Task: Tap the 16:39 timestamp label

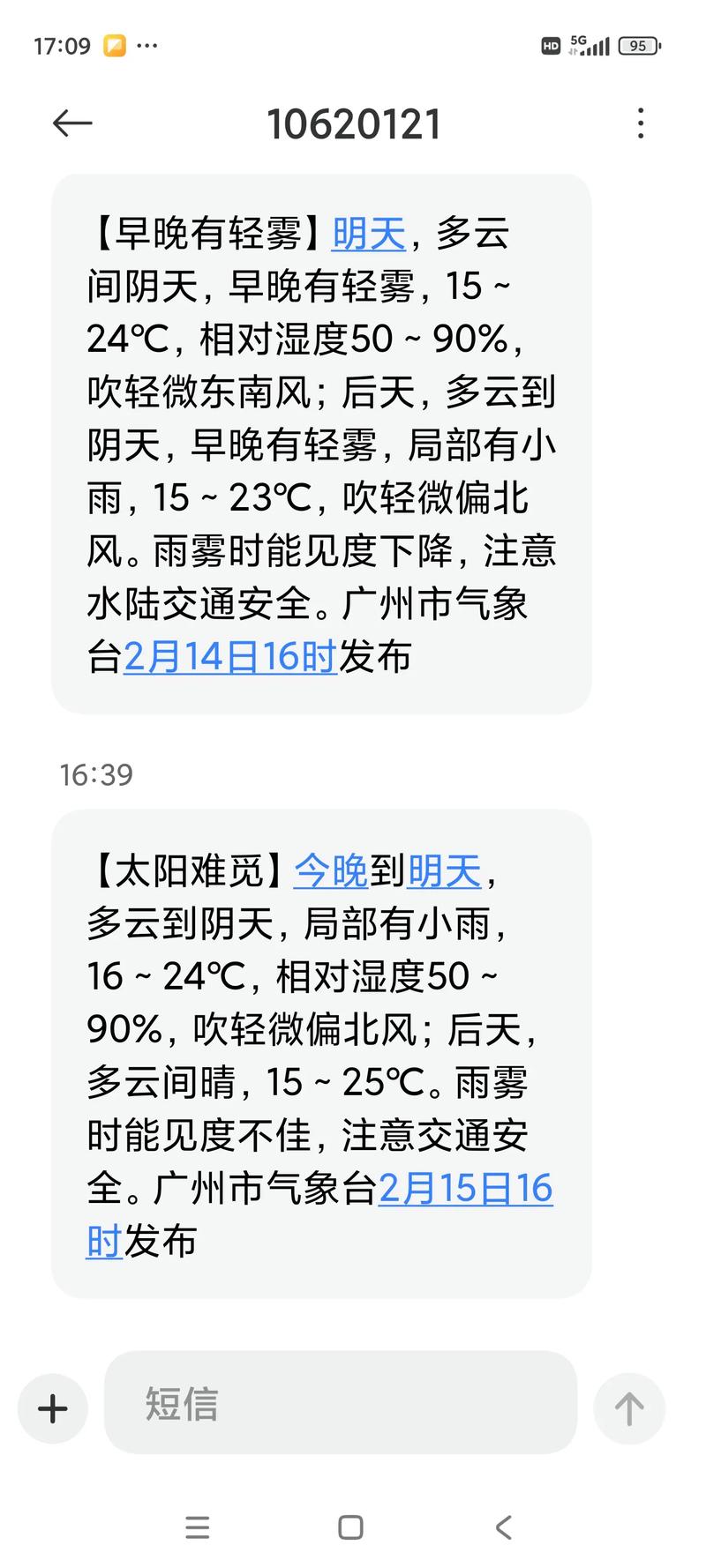Action: [95, 775]
